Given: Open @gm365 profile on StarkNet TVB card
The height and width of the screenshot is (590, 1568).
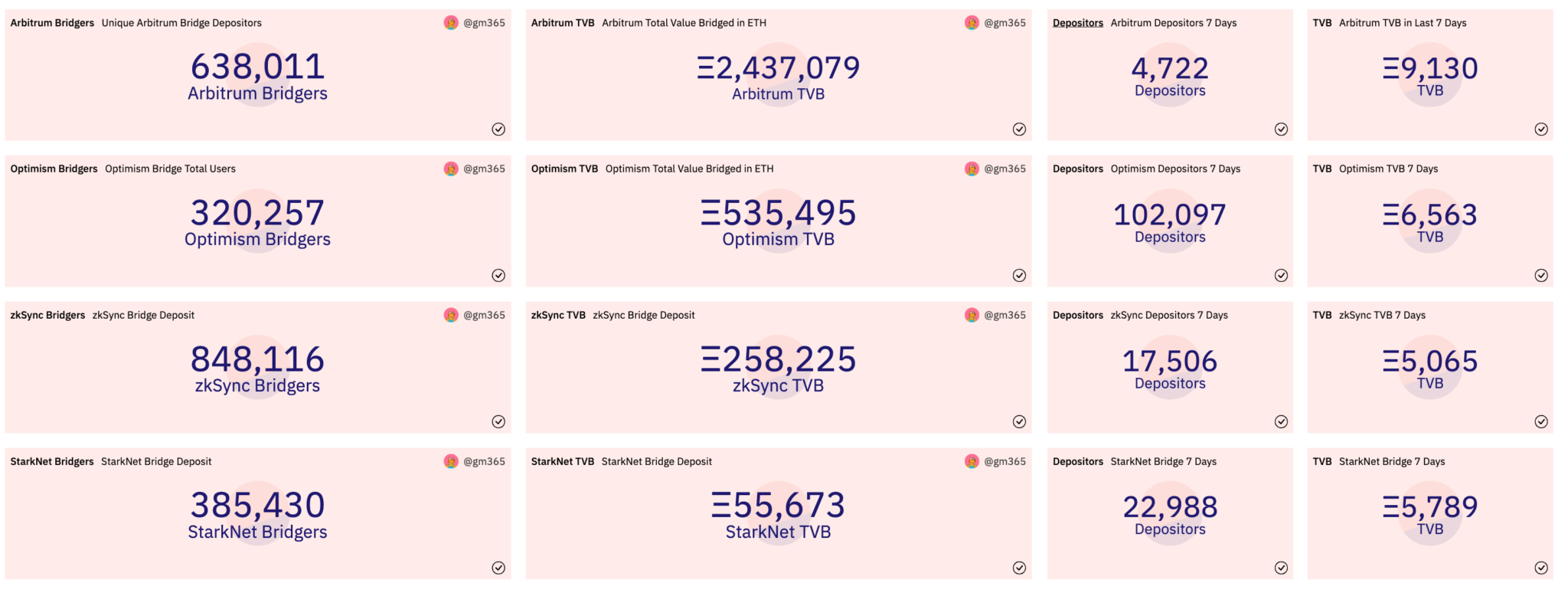Looking at the screenshot, I should coord(1004,461).
